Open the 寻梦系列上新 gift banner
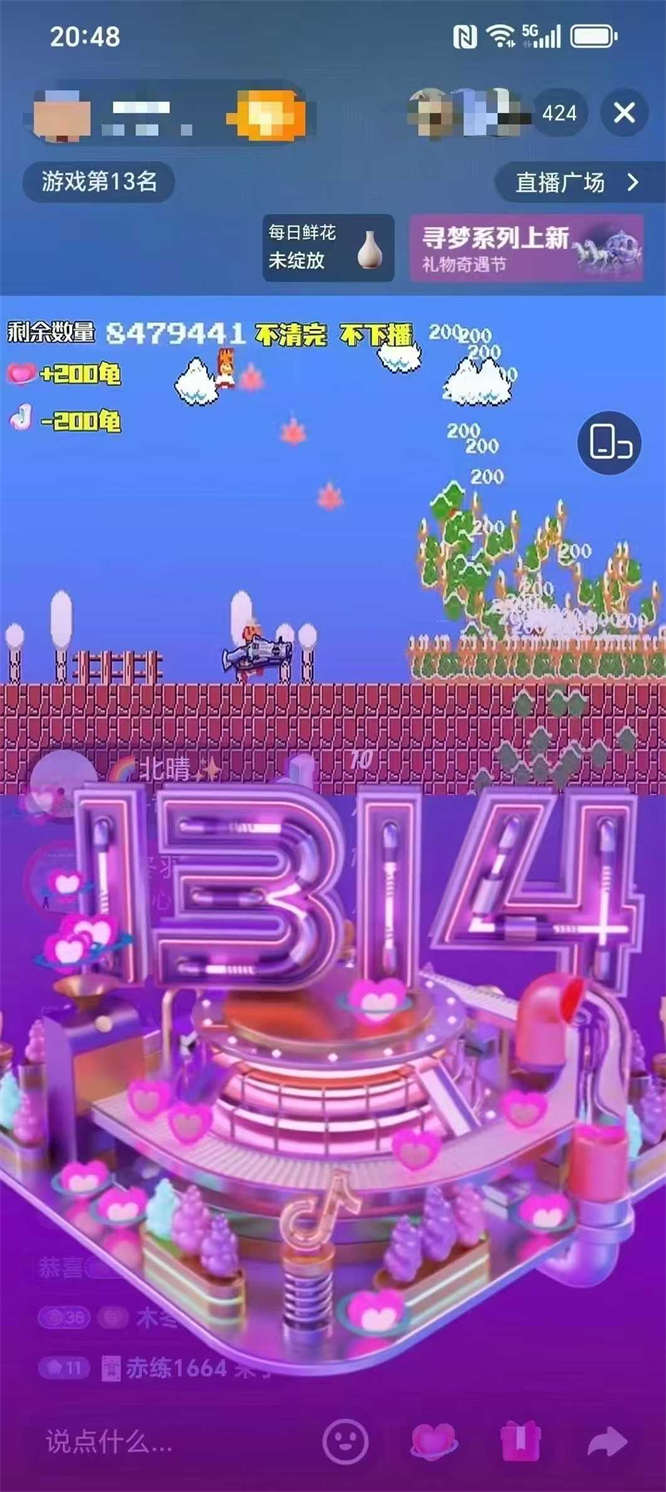 [525, 247]
